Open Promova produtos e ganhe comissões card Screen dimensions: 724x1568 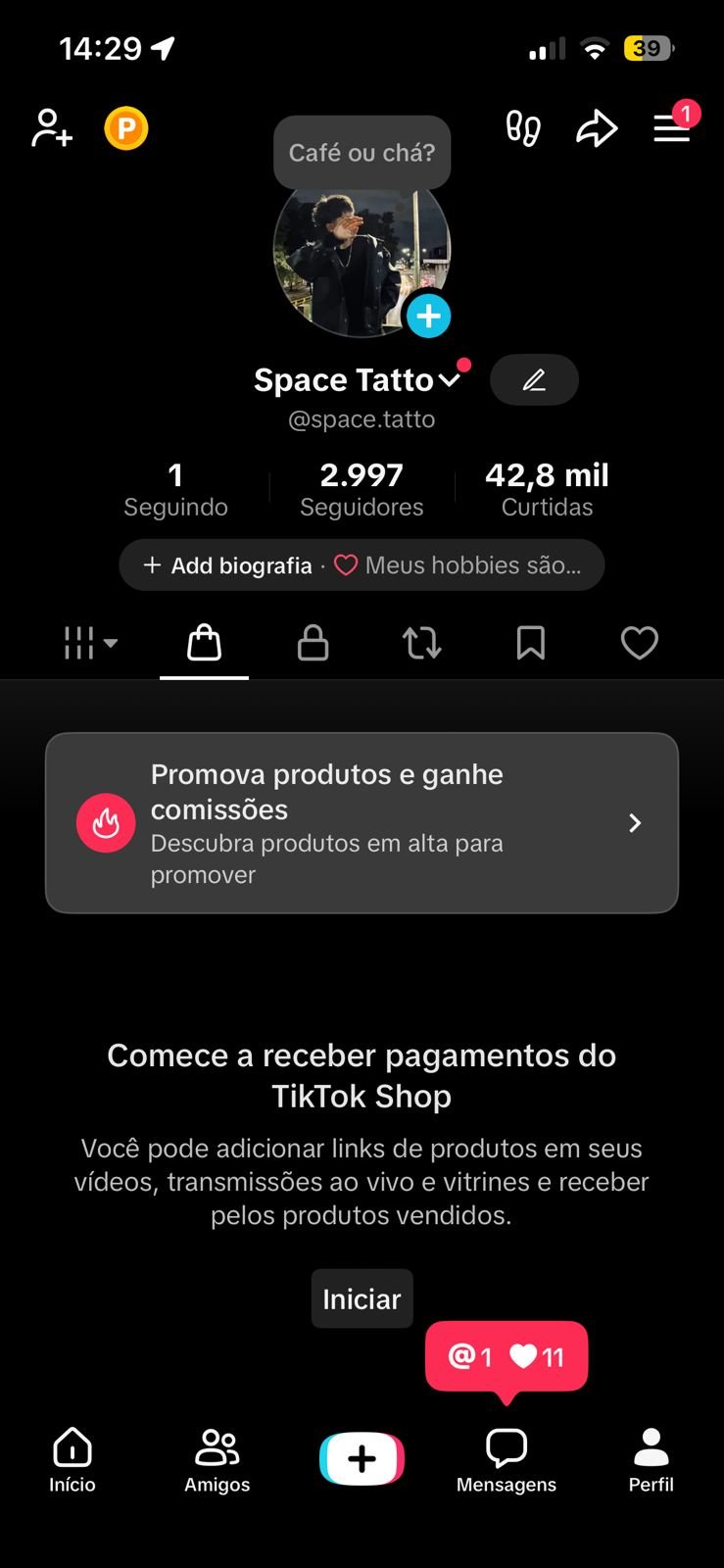pos(362,823)
